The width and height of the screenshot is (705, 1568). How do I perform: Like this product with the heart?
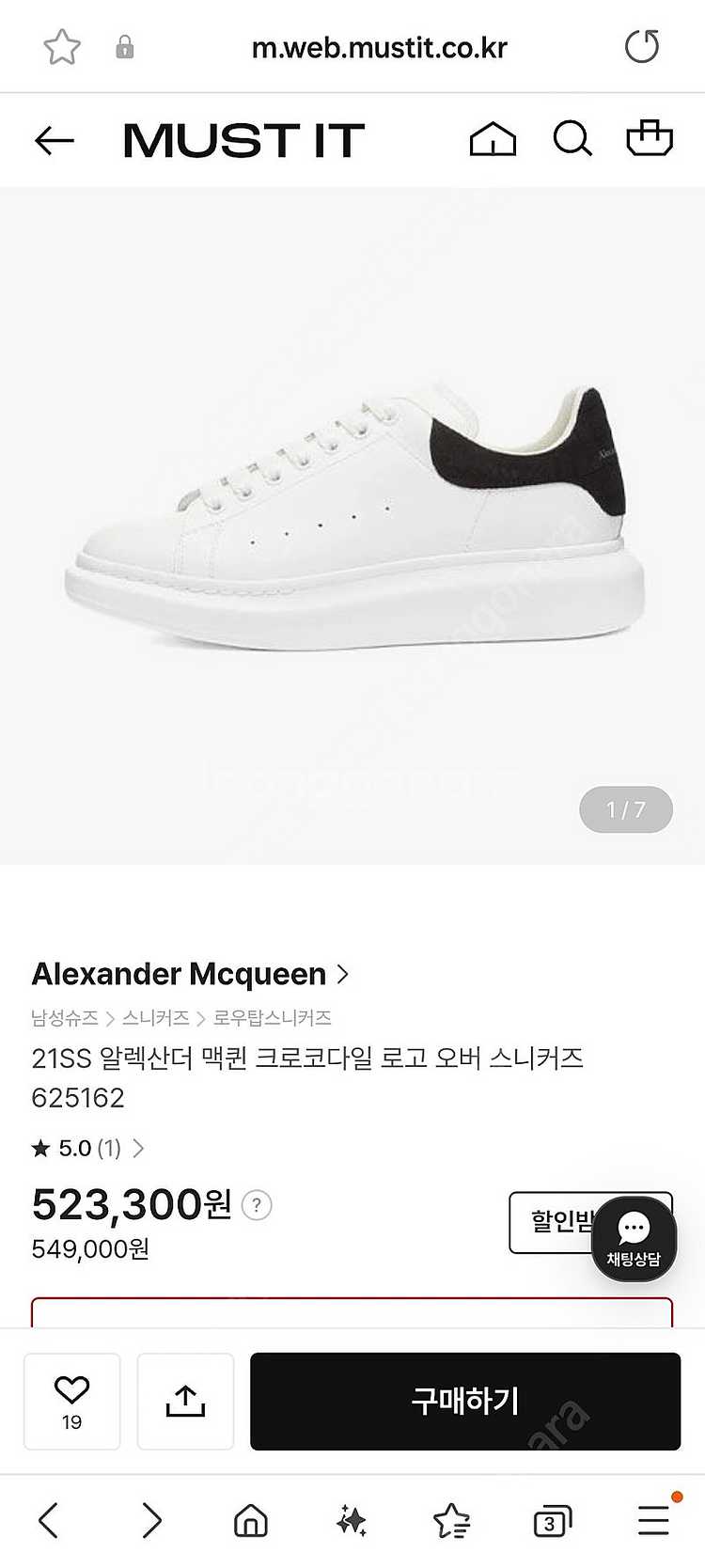(72, 1401)
